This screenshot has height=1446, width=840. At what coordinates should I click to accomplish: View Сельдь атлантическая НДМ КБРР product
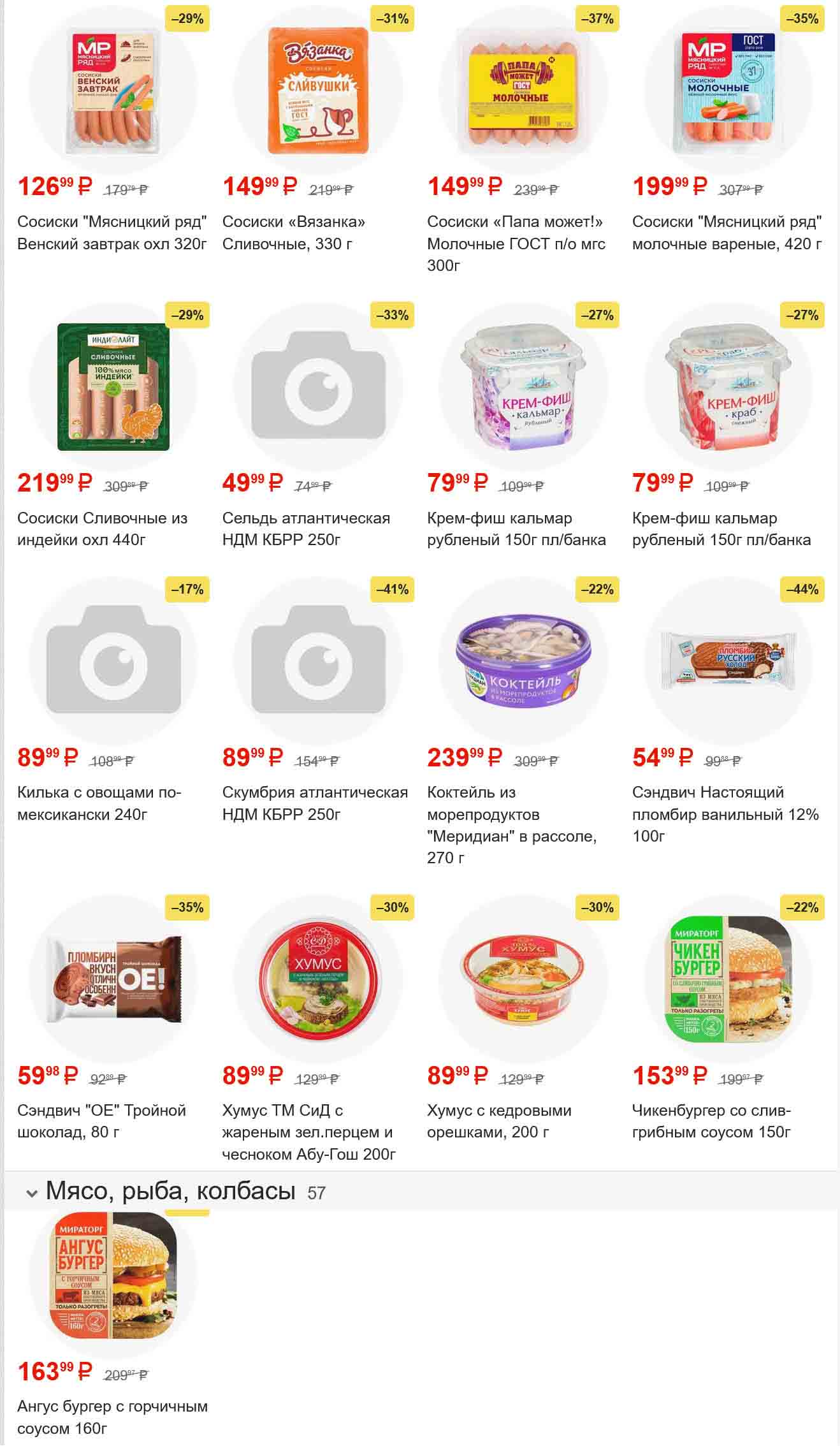[317, 387]
